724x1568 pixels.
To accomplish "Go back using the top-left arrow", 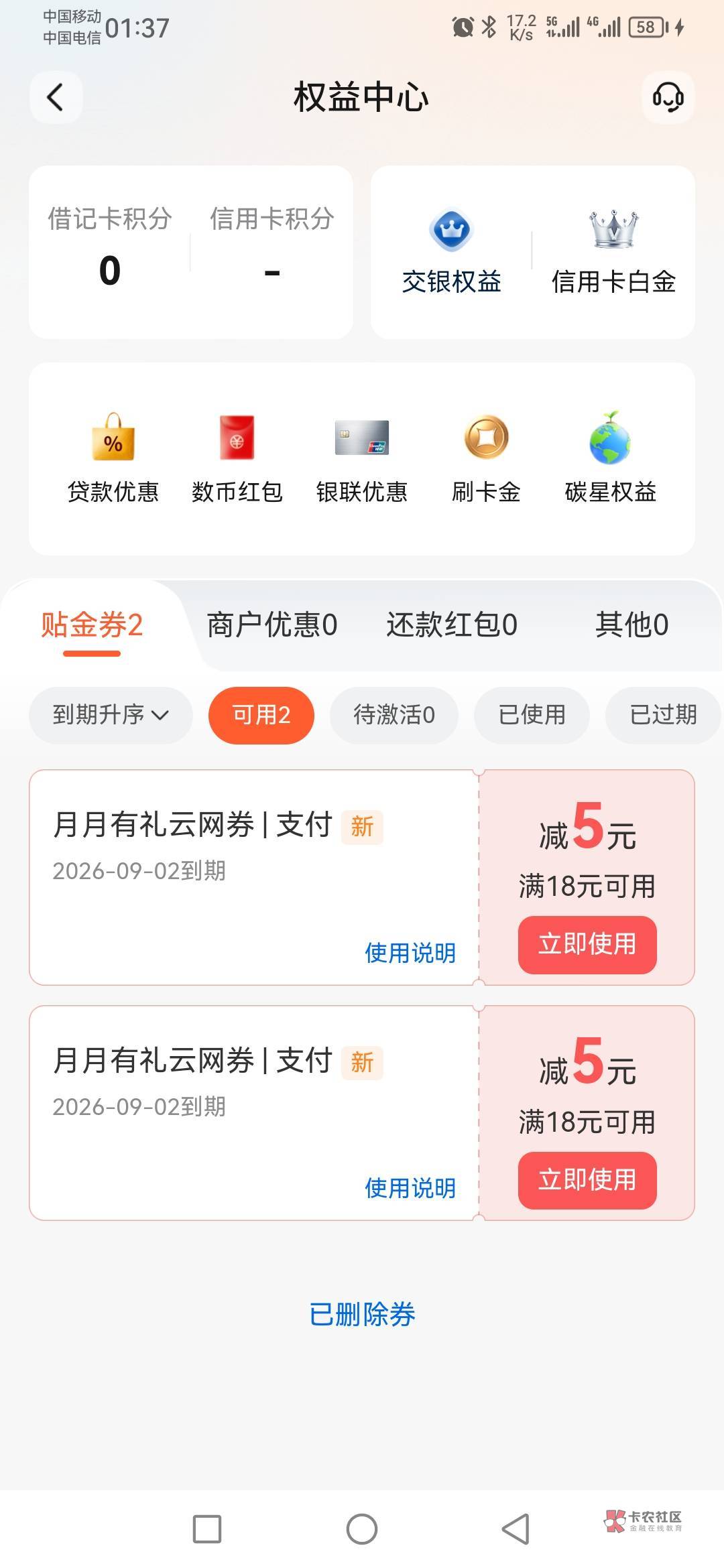I will point(56,97).
